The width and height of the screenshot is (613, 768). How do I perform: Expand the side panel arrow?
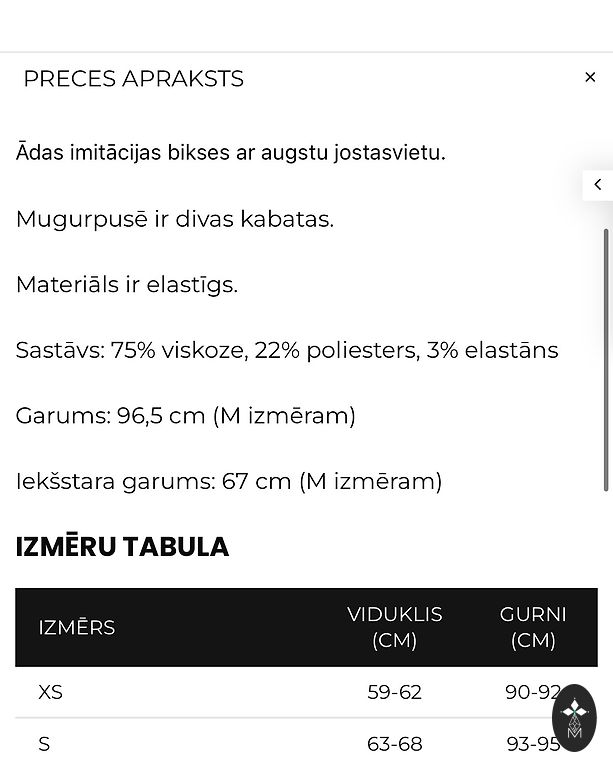[598, 185]
